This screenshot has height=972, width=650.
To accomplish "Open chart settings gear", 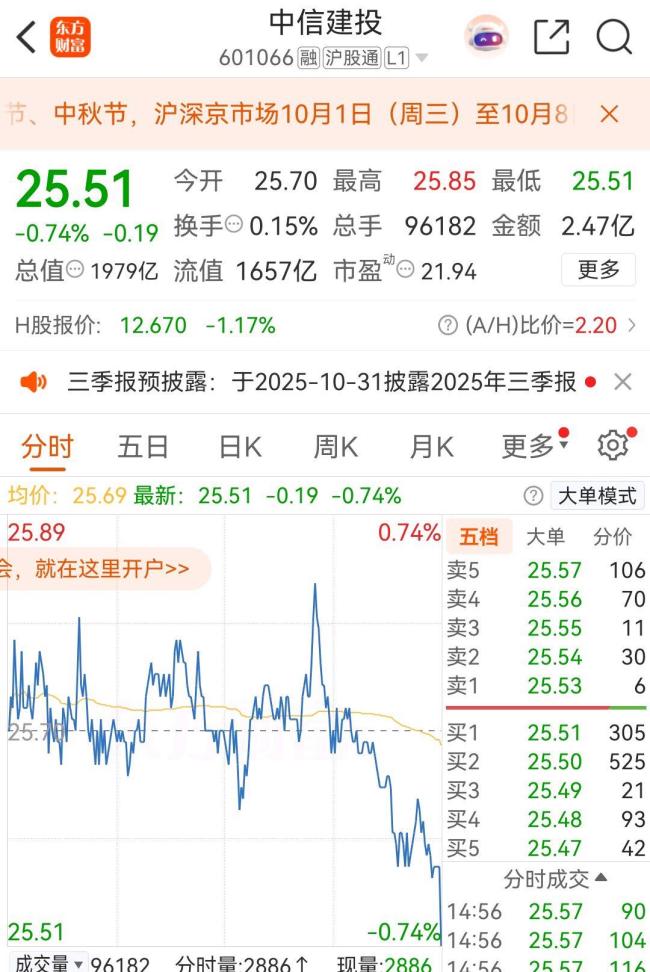I will [x=612, y=446].
